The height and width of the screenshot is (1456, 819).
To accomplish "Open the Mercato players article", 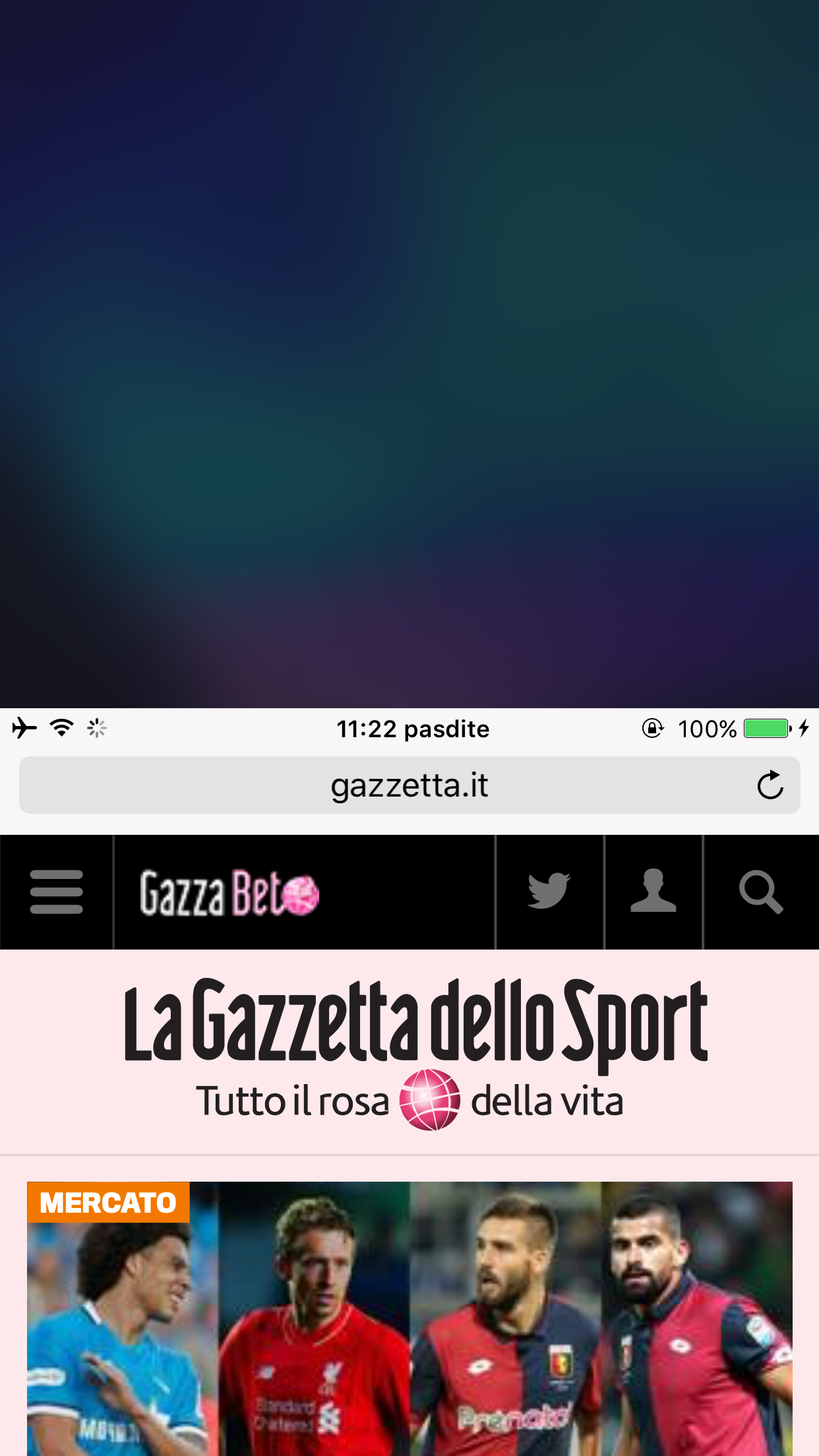I will click(409, 1319).
